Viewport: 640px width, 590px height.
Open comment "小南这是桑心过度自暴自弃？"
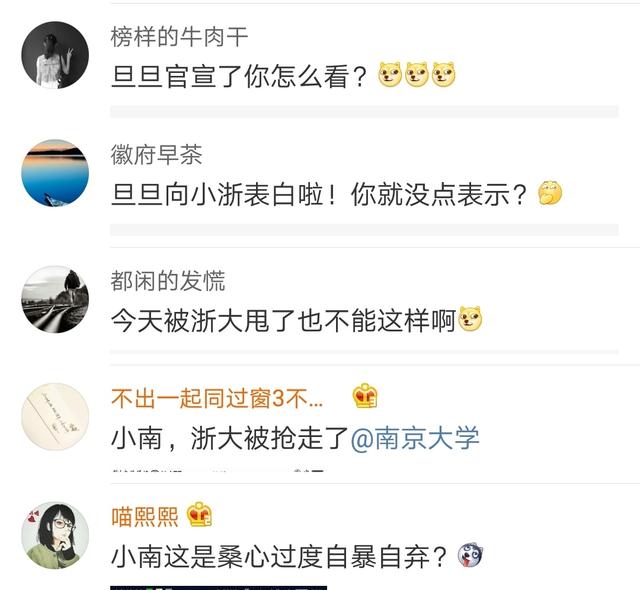click(282, 555)
